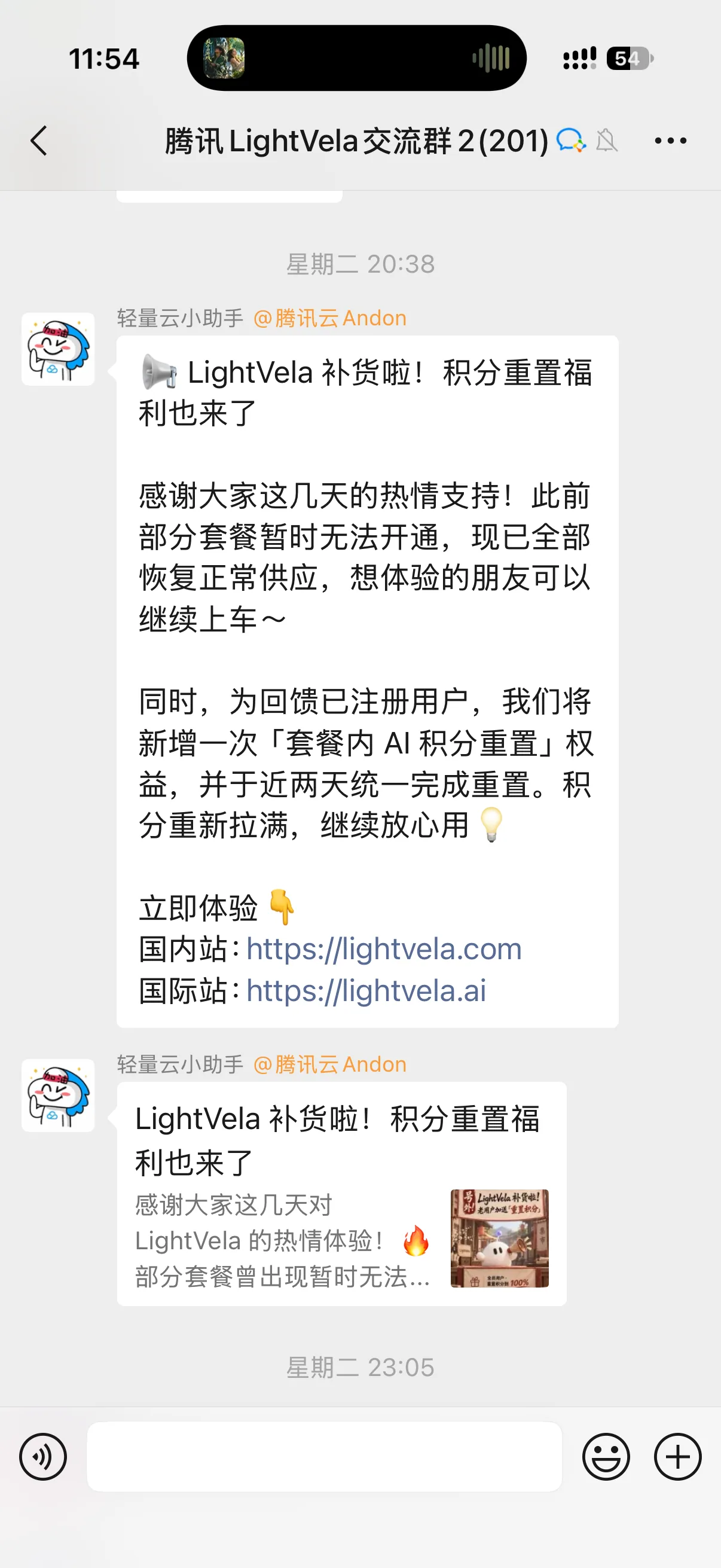
Task: Open the group chat overflow menu
Action: [670, 141]
